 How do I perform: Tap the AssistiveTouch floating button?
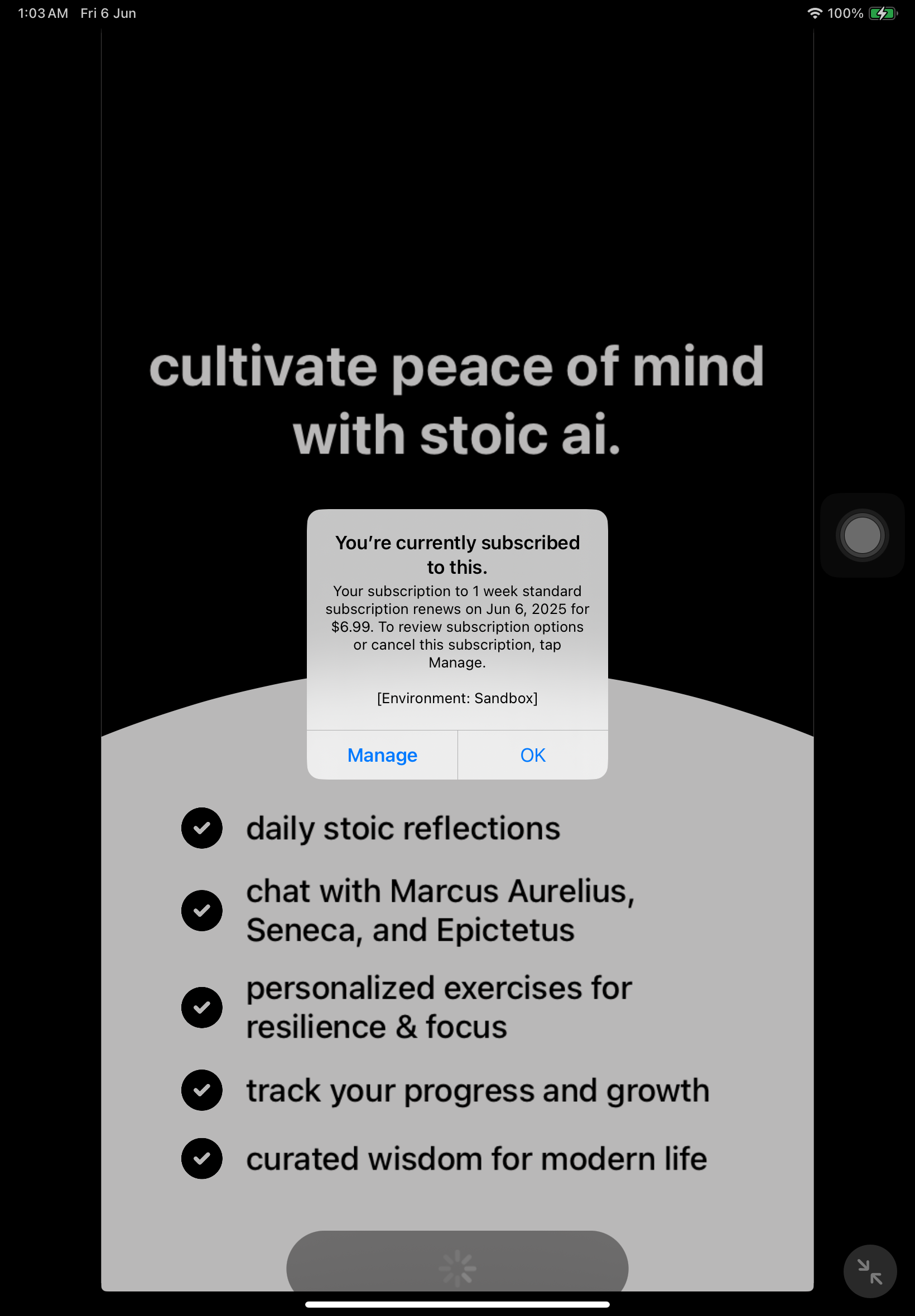(x=861, y=535)
